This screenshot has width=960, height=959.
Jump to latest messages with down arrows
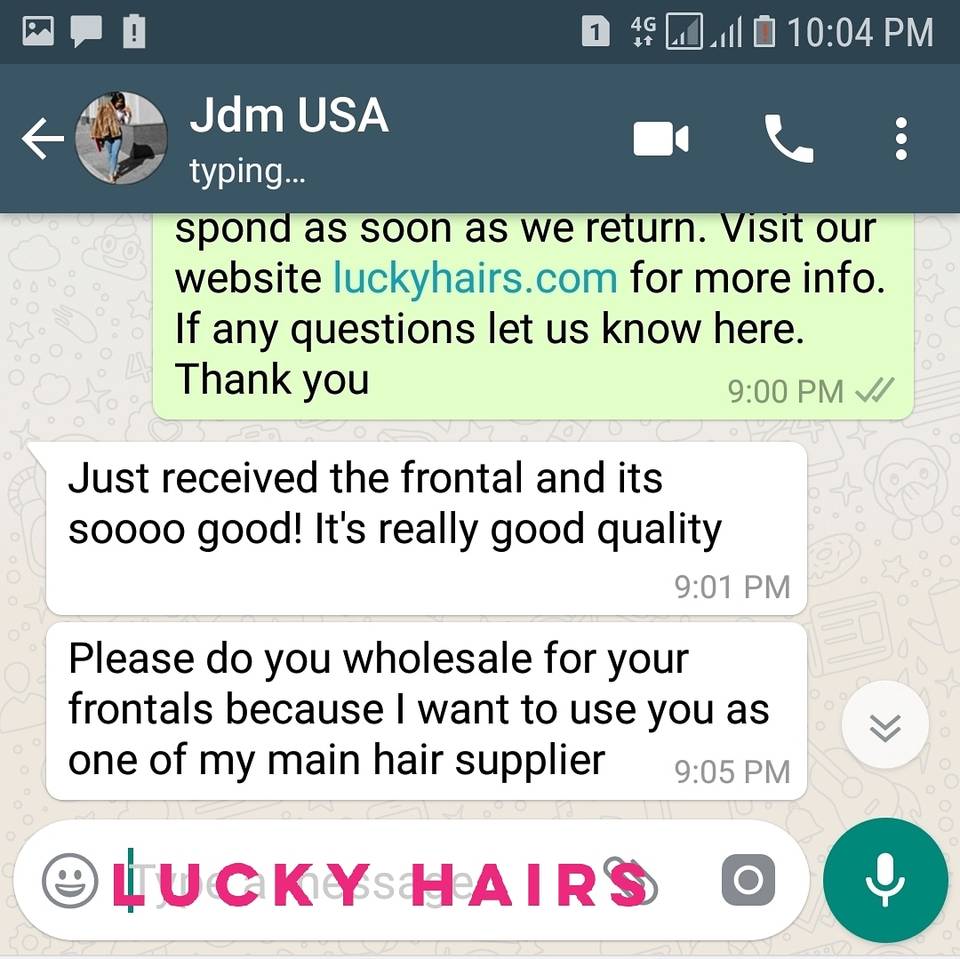[885, 726]
